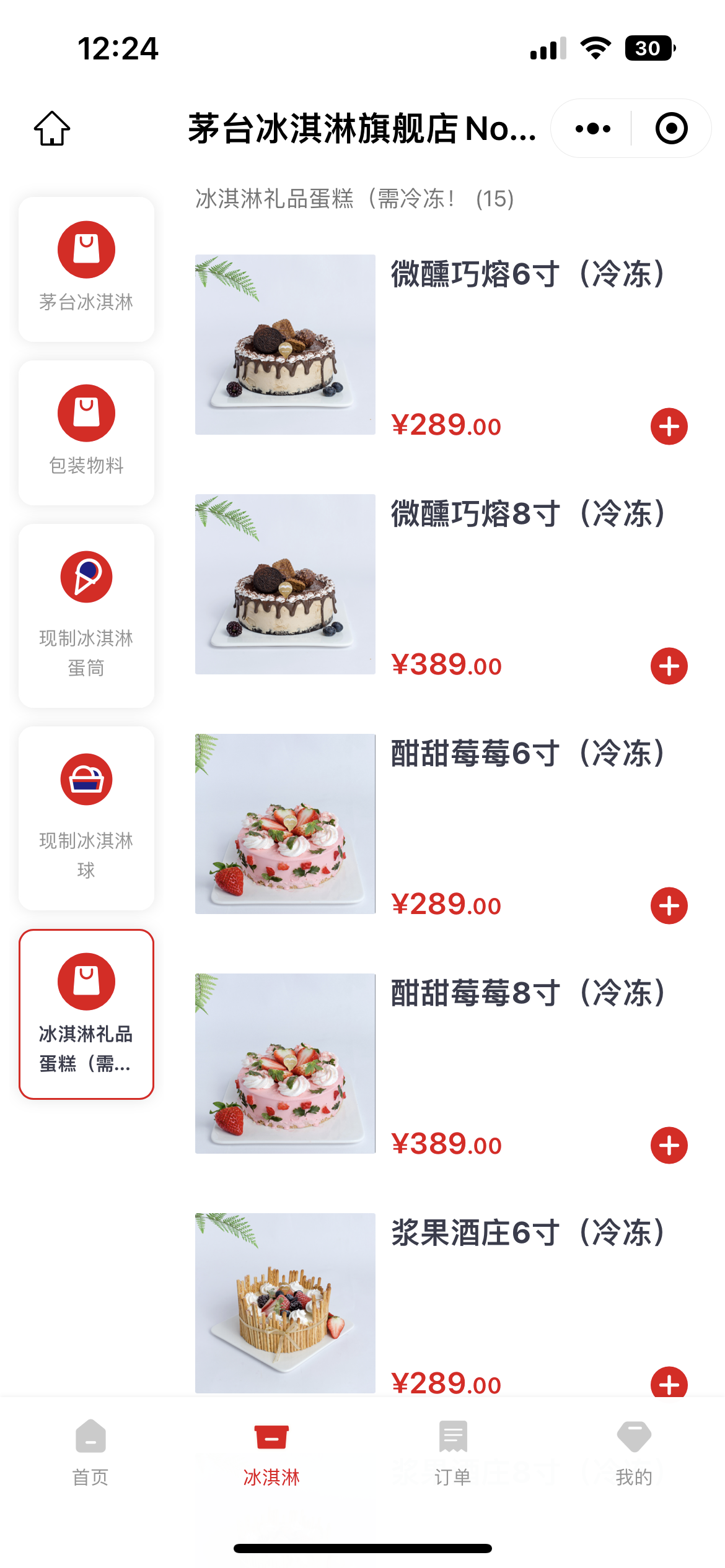The height and width of the screenshot is (1568, 725).
Task: Select the 茅台冰淇淋 category
Action: [x=86, y=269]
